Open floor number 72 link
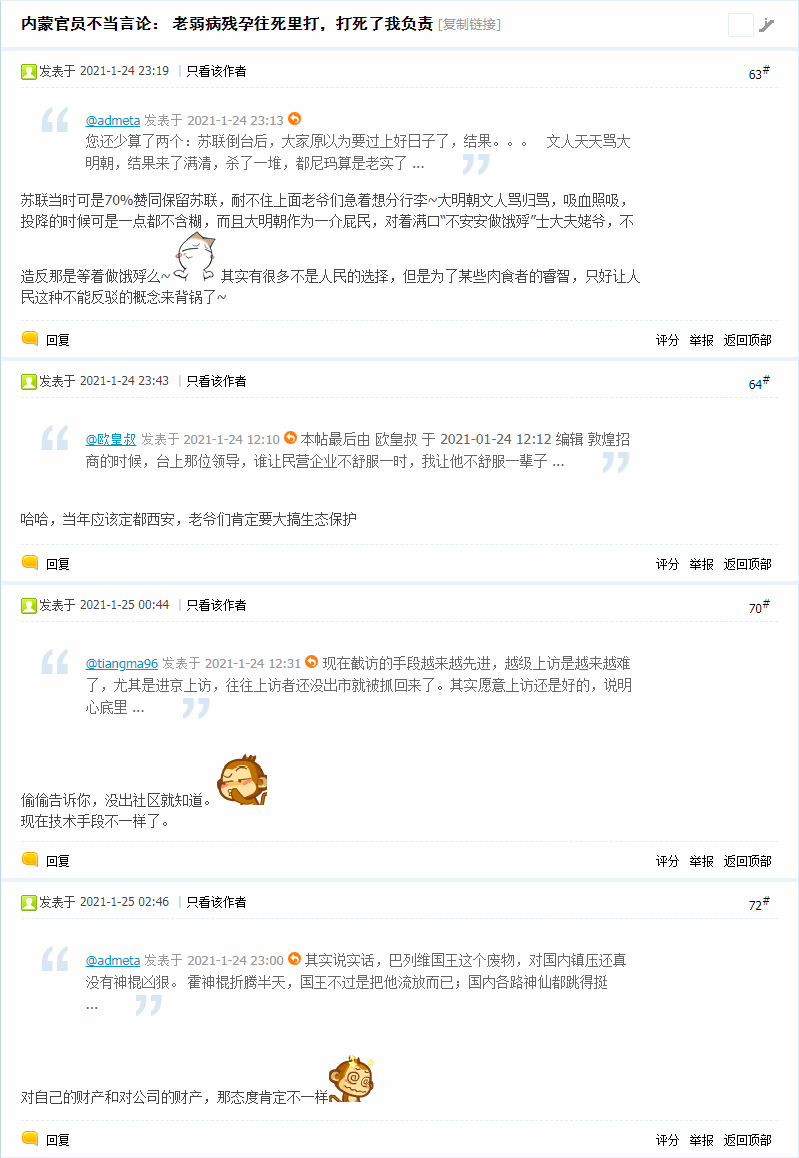 pos(758,905)
